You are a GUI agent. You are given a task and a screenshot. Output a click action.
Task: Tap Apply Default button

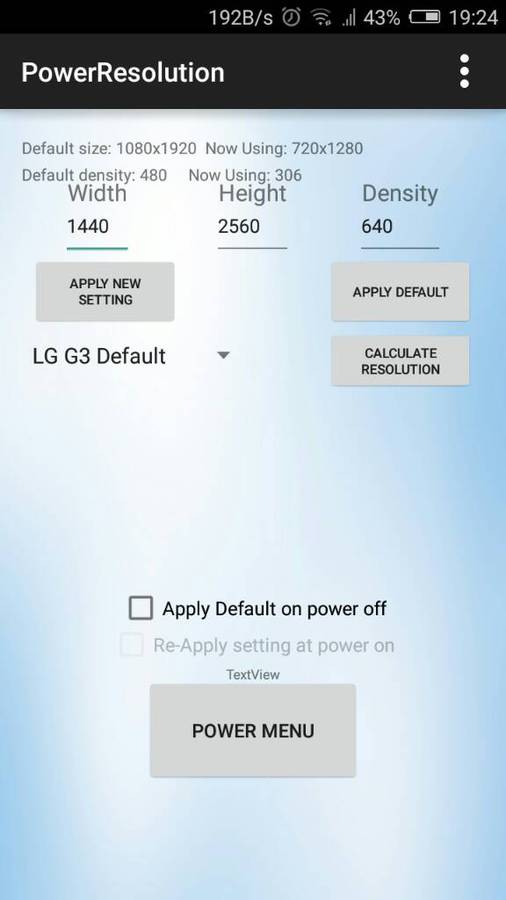(x=400, y=292)
